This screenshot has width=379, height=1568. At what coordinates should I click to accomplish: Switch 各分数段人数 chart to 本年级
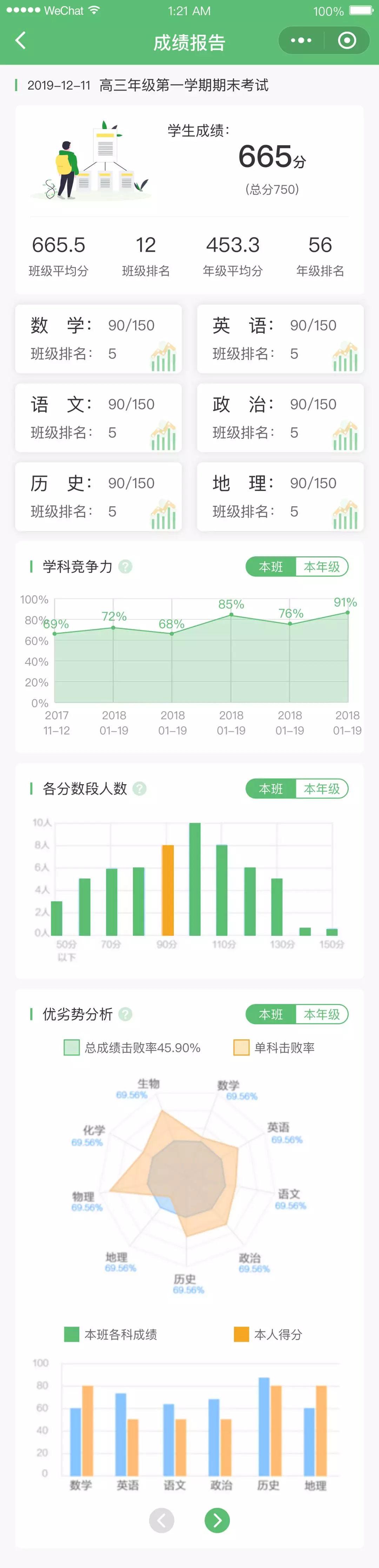[322, 789]
